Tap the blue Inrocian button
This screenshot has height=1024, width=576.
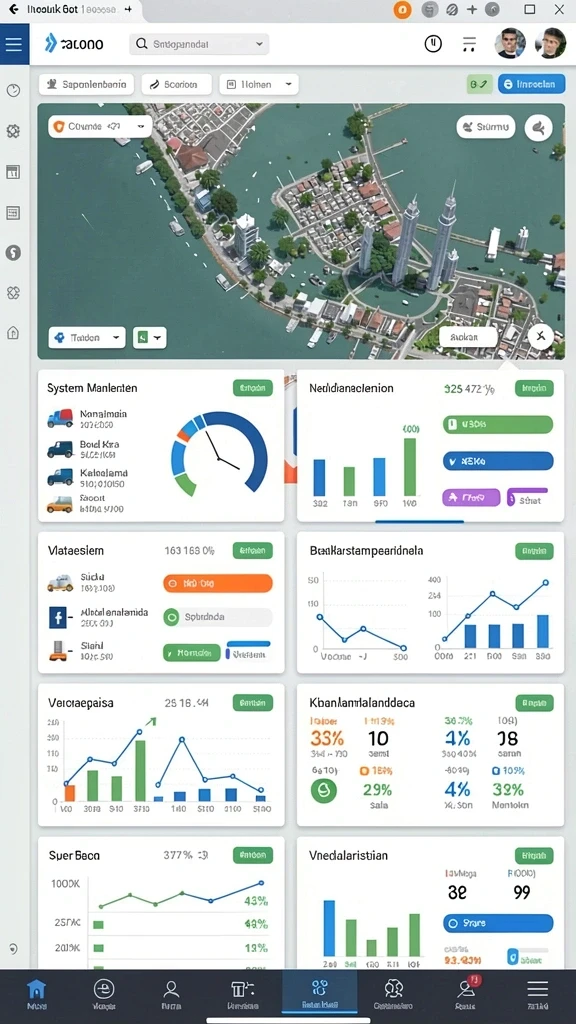[531, 84]
